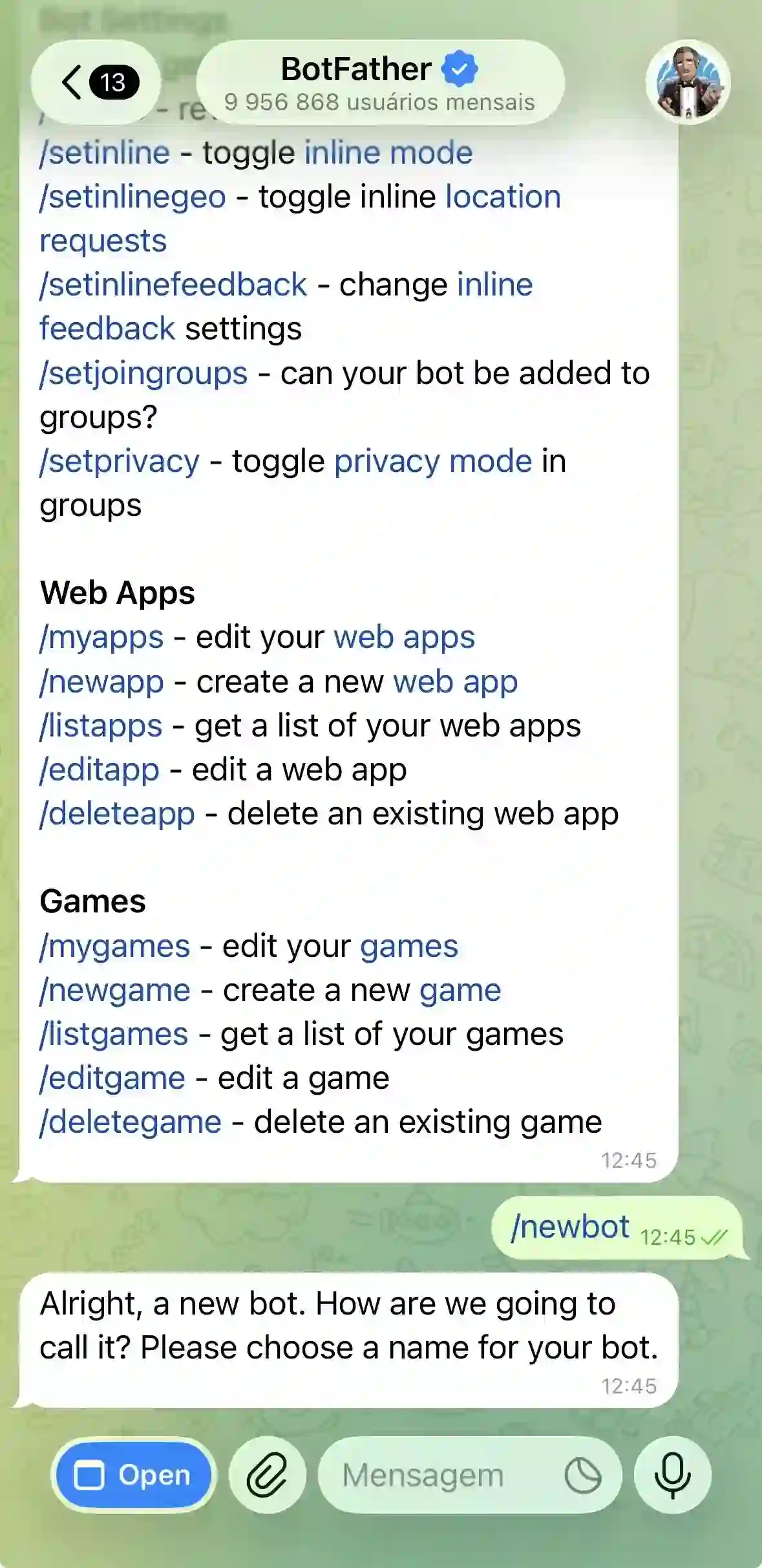
Task: Open the privacy mode link
Action: click(x=433, y=462)
